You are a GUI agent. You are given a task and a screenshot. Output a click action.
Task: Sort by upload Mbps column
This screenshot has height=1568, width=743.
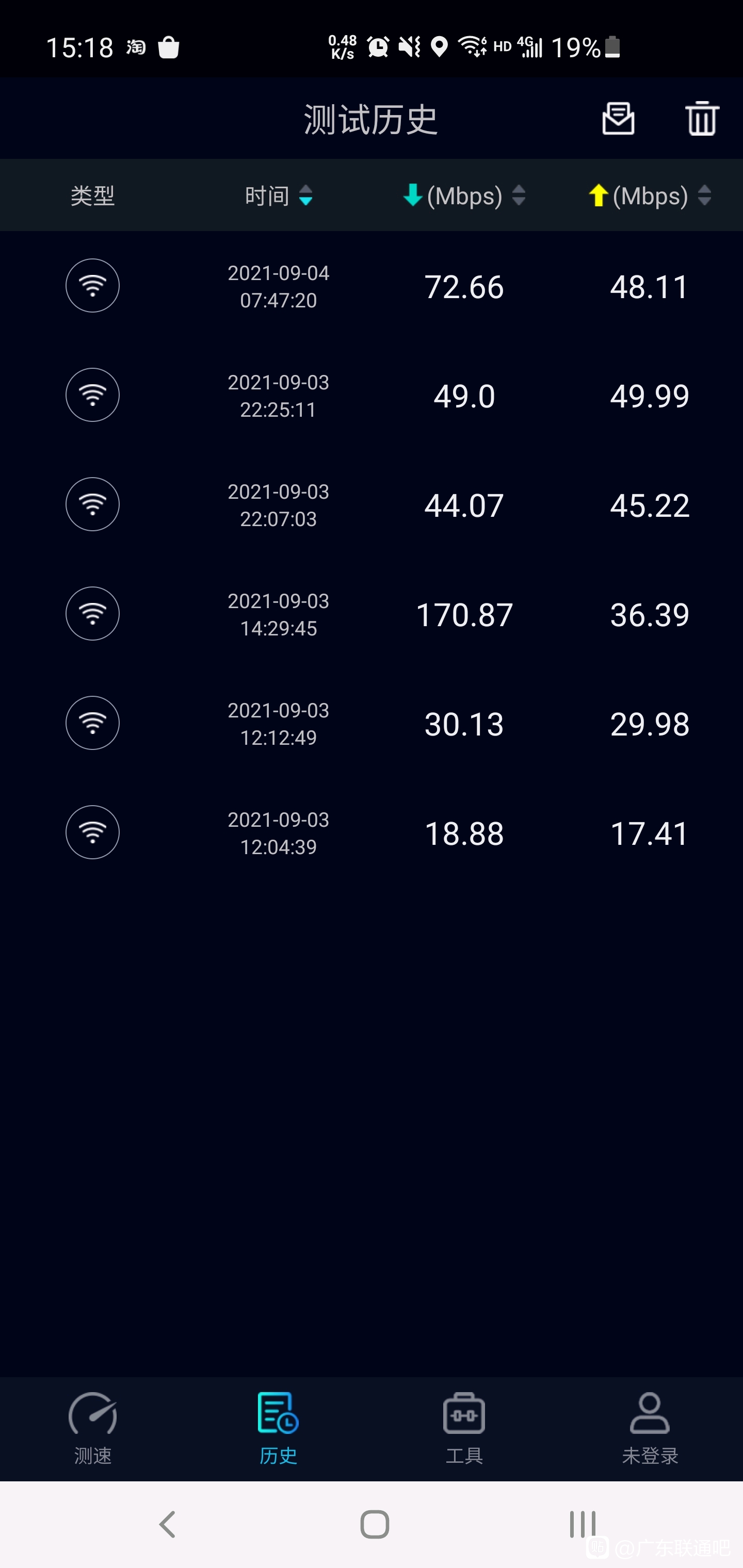pyautogui.click(x=650, y=195)
